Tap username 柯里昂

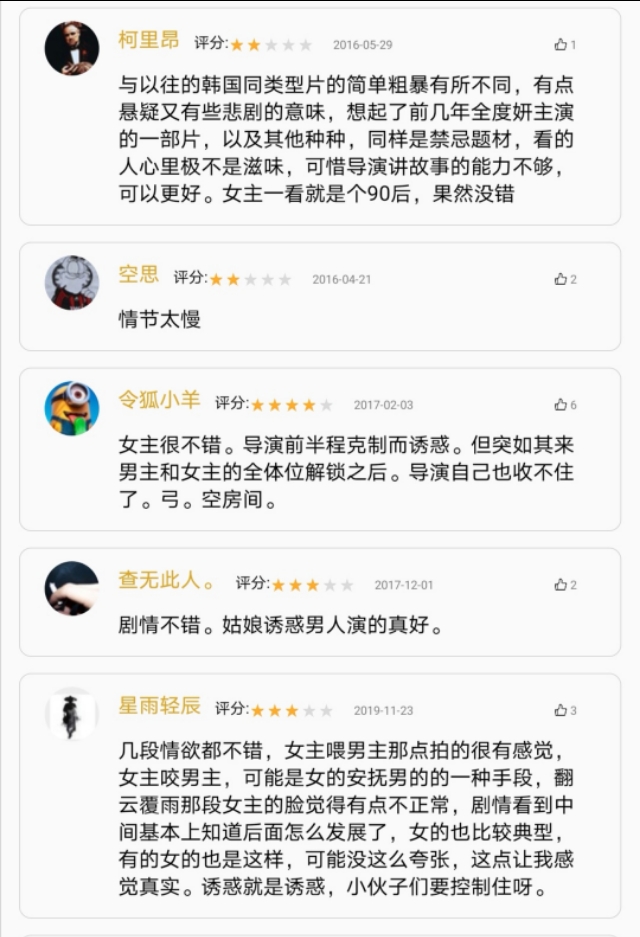149,41
